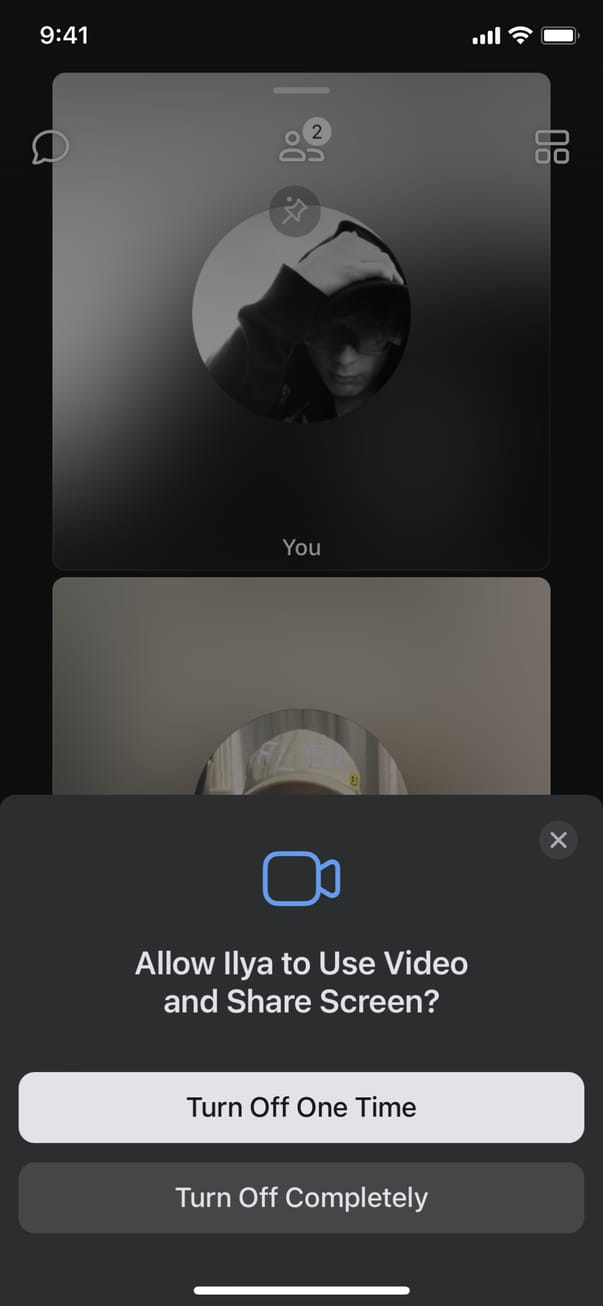The height and width of the screenshot is (1306, 603).
Task: Dismiss the video permission sheet
Action: 558,840
